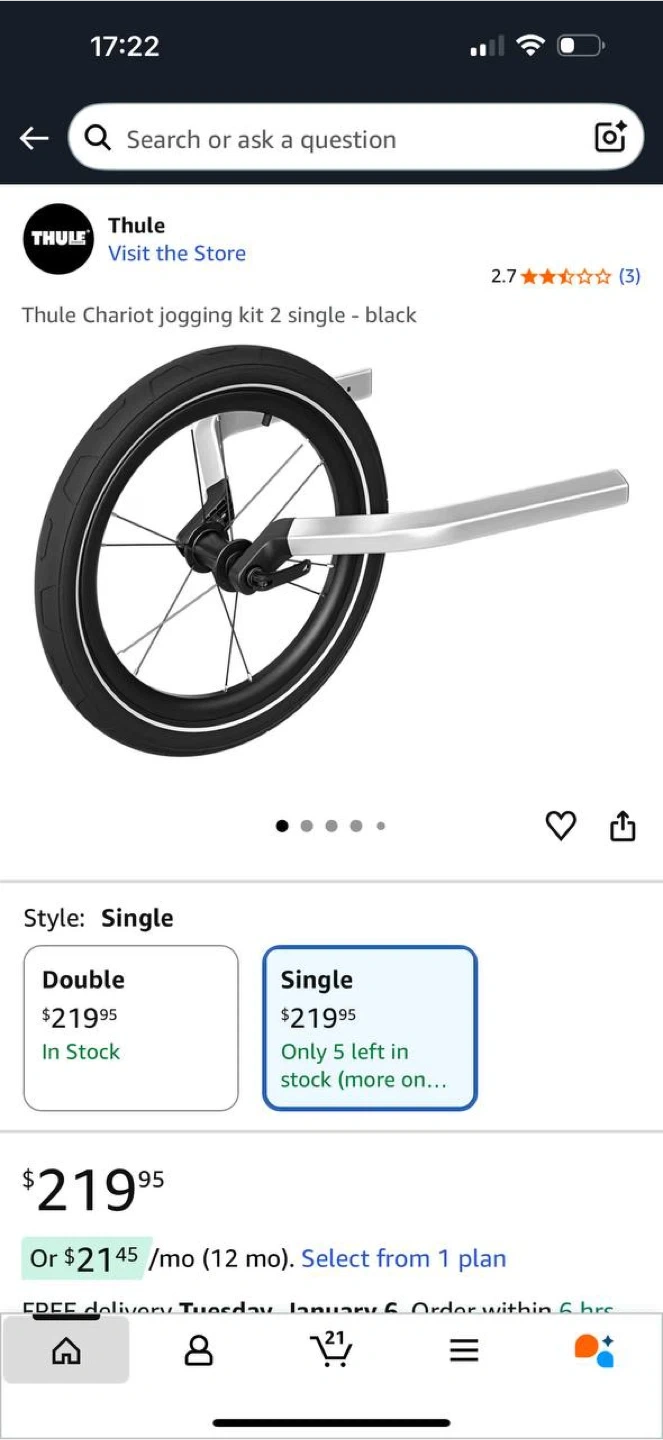
Task: Add item to wish list with heart
Action: click(560, 826)
